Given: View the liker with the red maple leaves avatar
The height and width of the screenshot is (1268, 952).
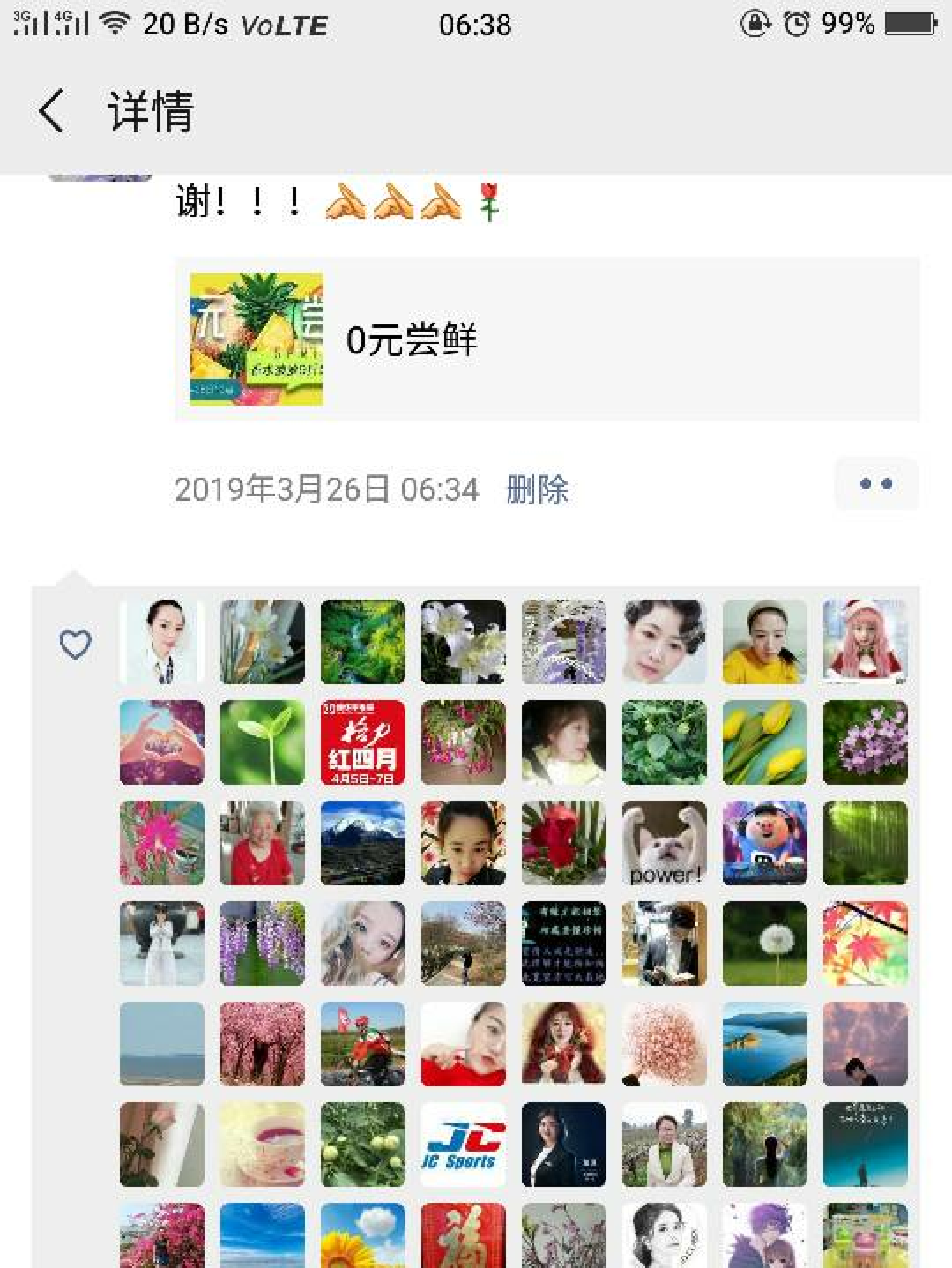Looking at the screenshot, I should [x=866, y=944].
